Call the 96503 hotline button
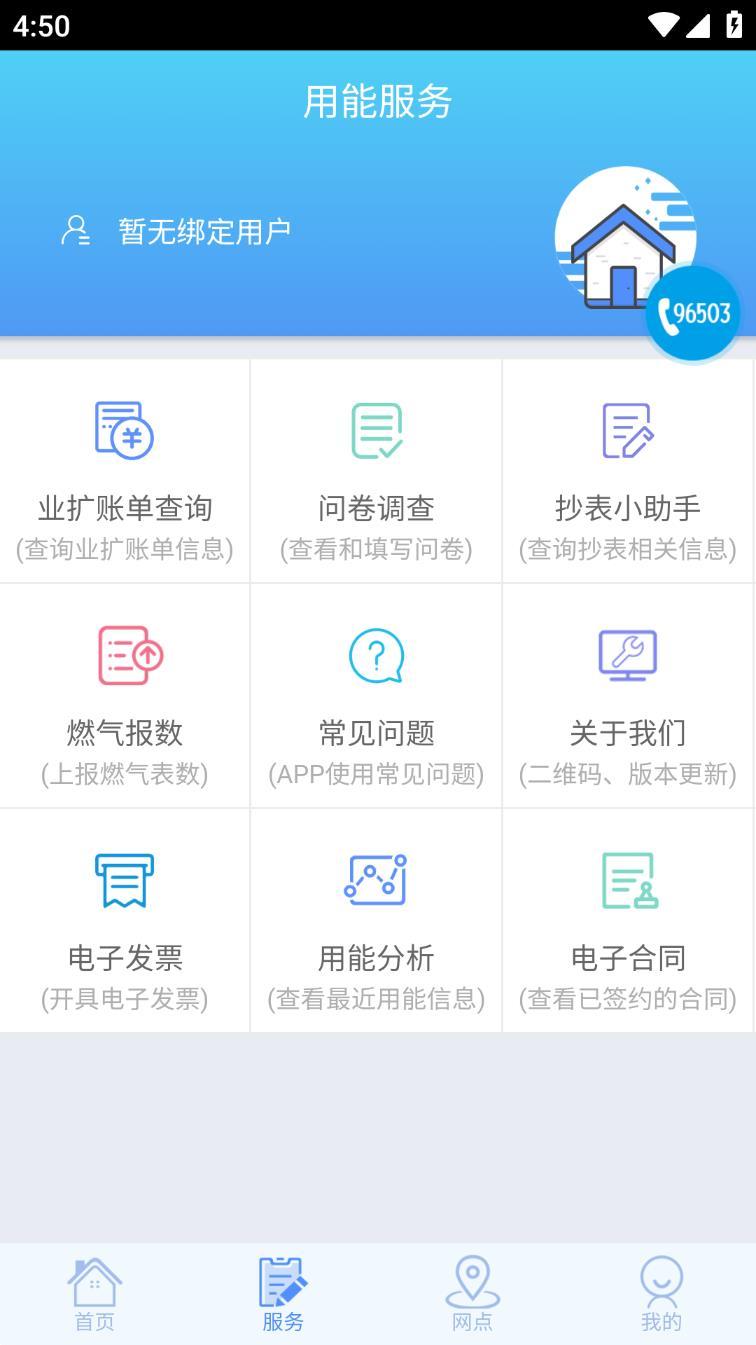756x1345 pixels. [x=692, y=314]
